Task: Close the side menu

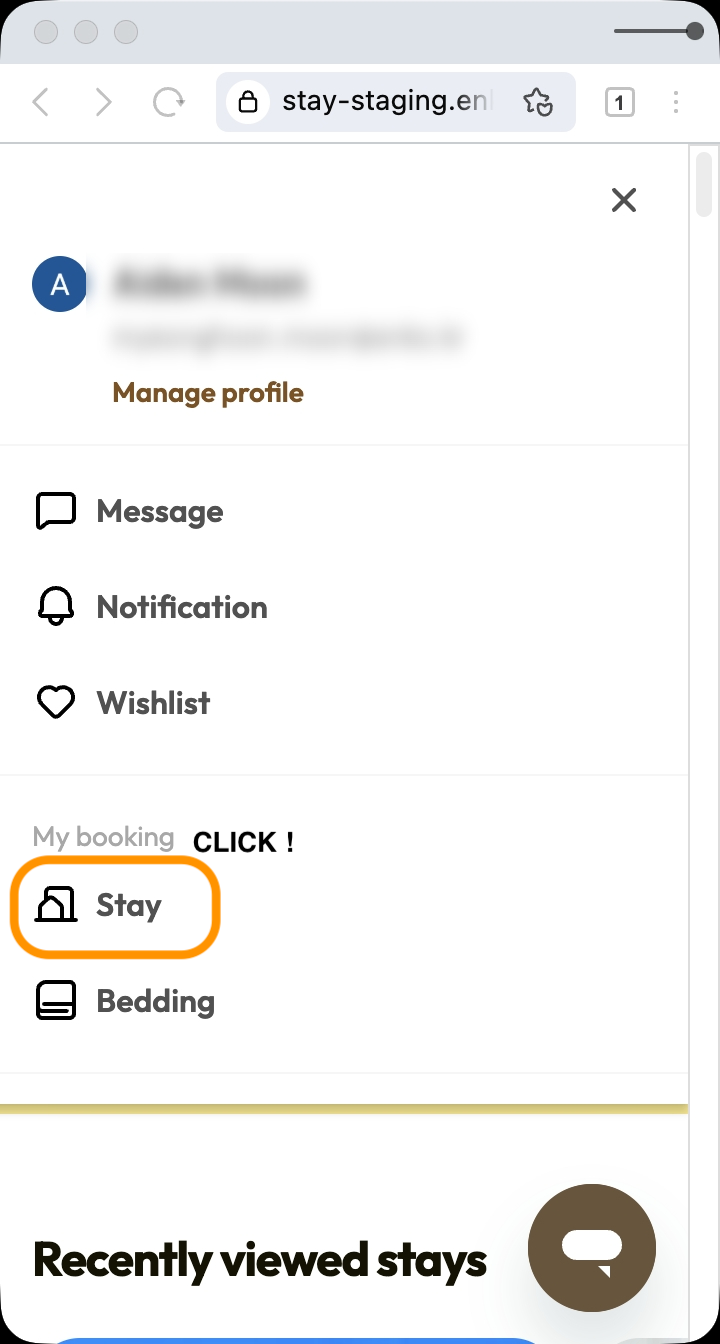Action: coord(624,200)
